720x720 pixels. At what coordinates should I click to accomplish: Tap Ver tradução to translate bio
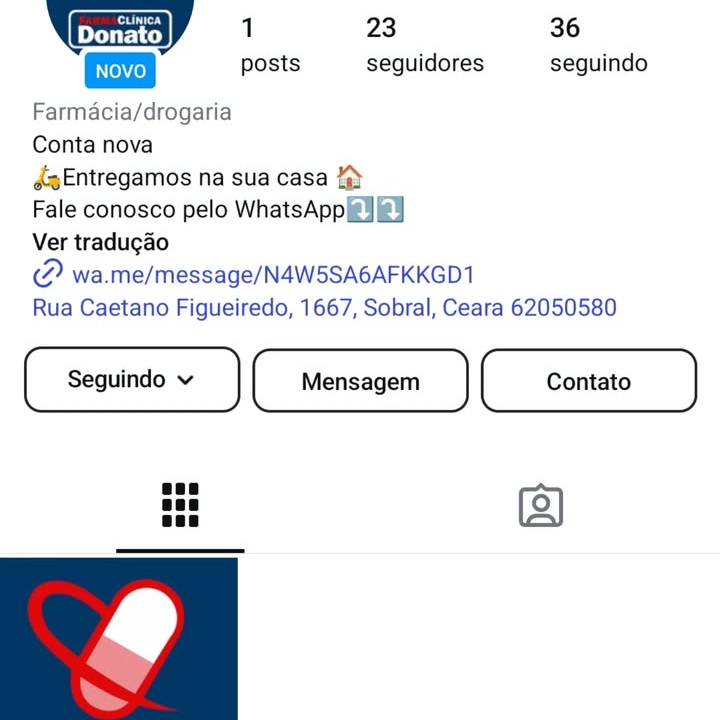[x=100, y=242]
